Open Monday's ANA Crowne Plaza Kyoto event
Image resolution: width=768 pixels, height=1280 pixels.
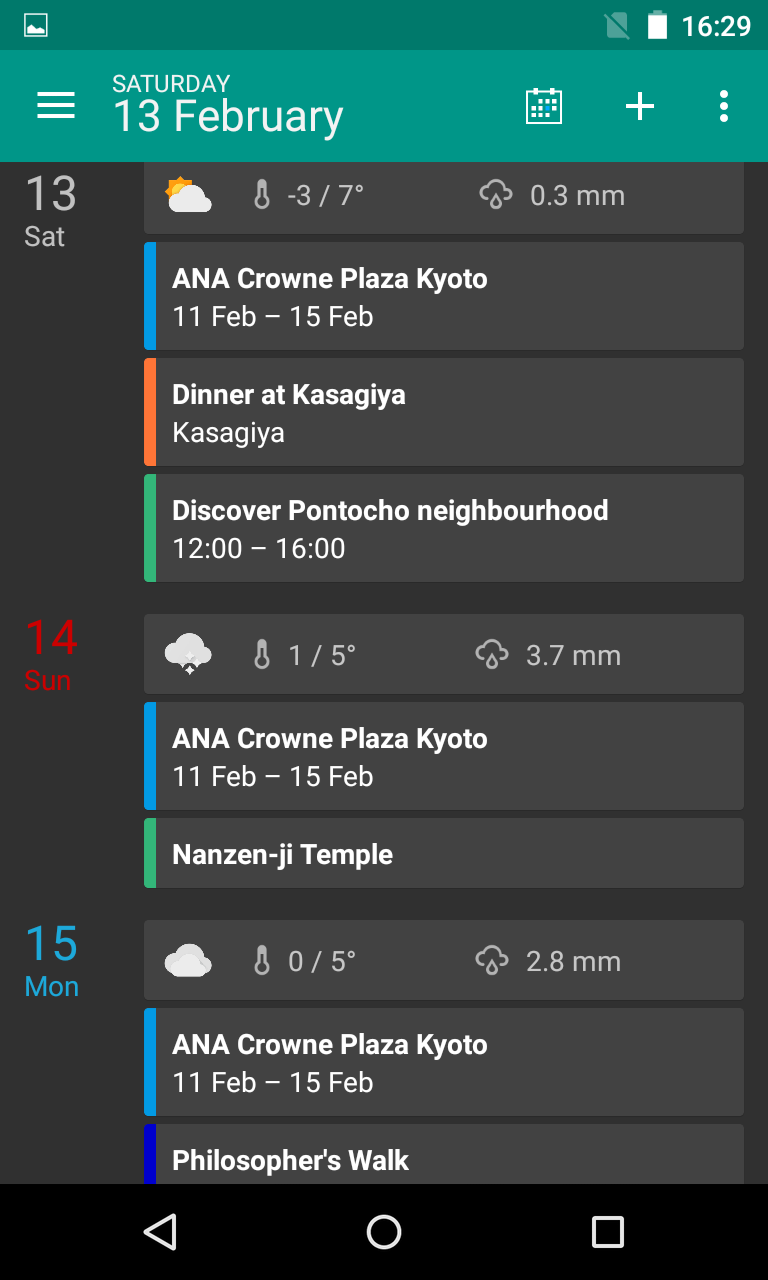pyautogui.click(x=444, y=1062)
